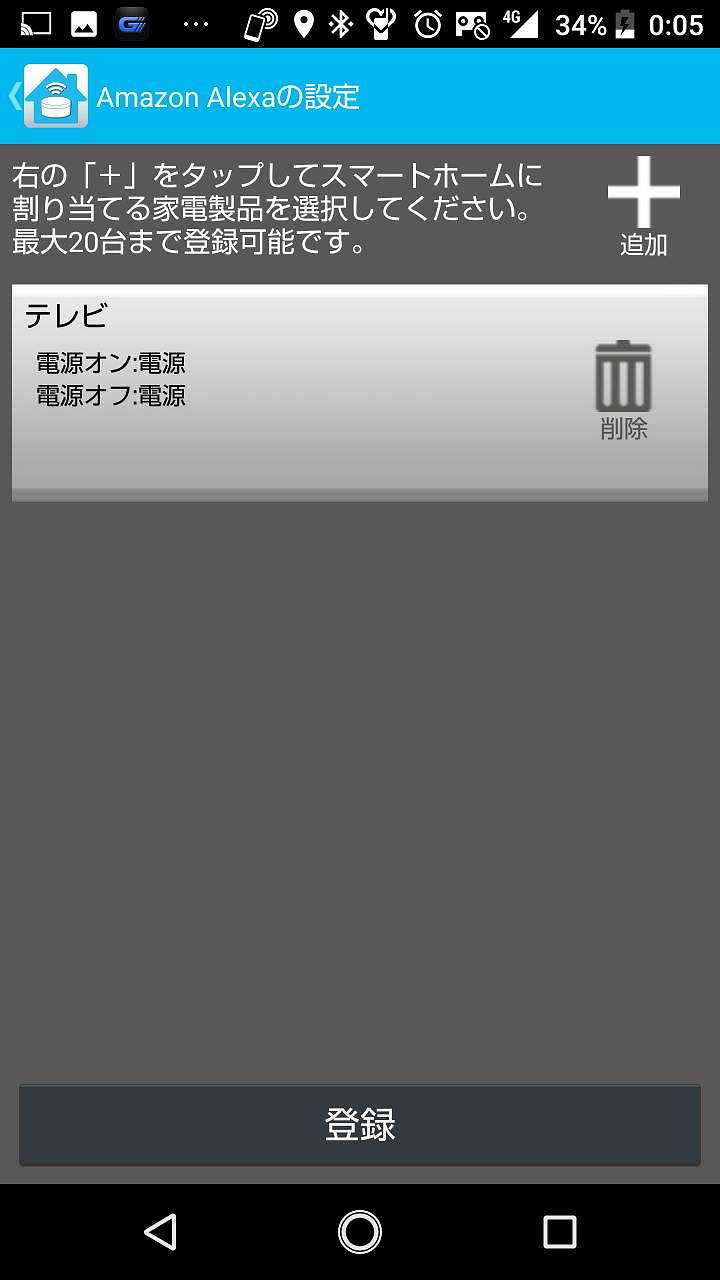Go to the Android home screen

tap(360, 1231)
